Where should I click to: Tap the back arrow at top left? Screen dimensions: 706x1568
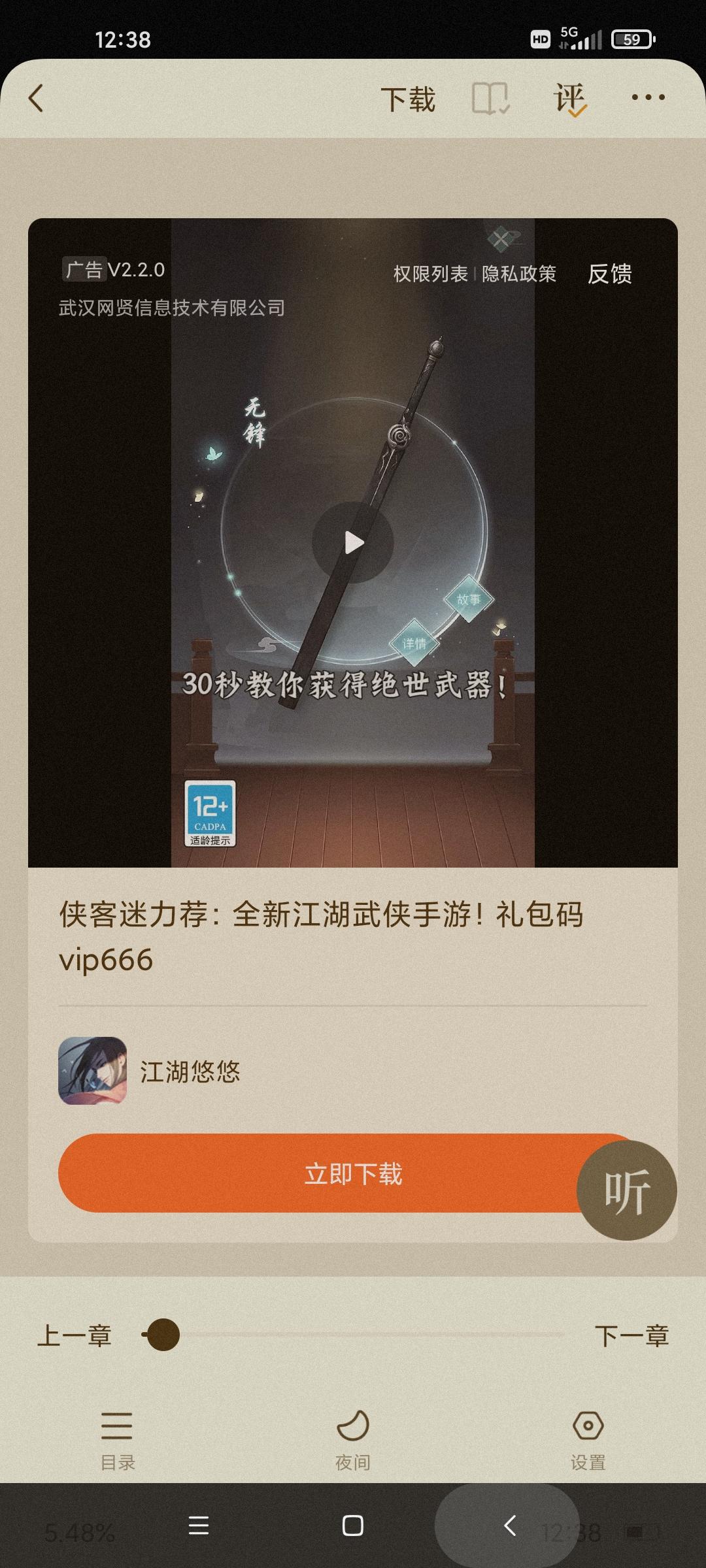[x=37, y=98]
